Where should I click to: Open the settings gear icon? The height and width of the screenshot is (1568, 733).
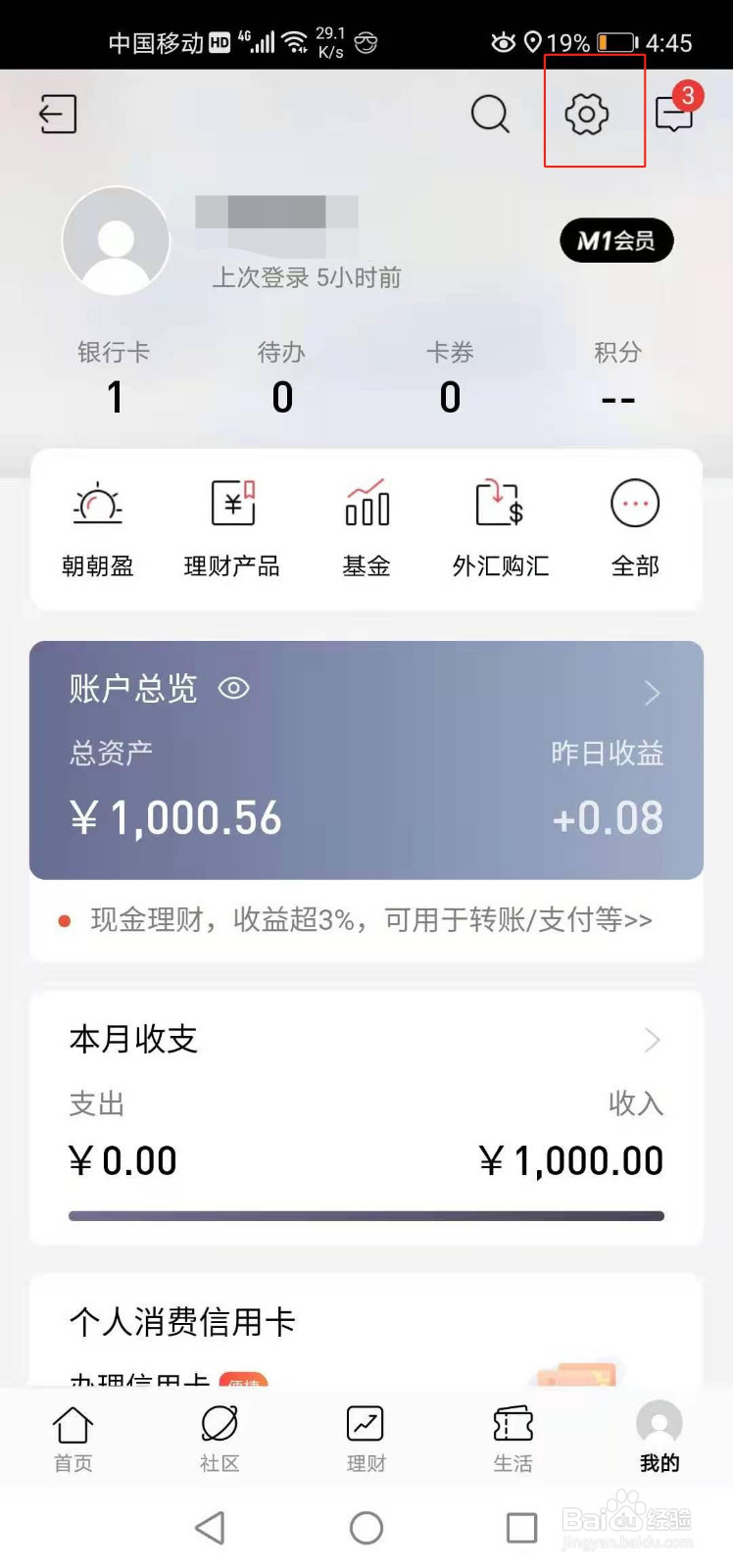coord(587,115)
